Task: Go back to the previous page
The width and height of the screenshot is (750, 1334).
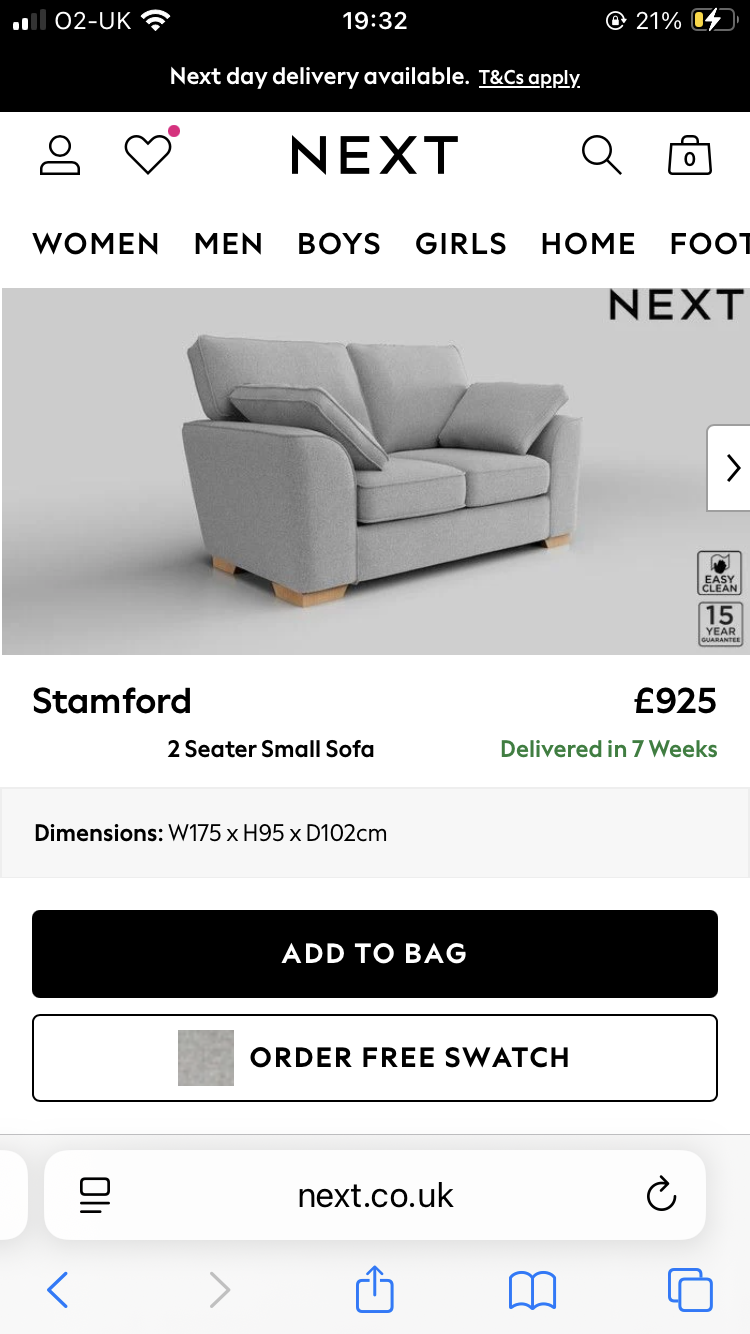Action: click(x=58, y=1290)
